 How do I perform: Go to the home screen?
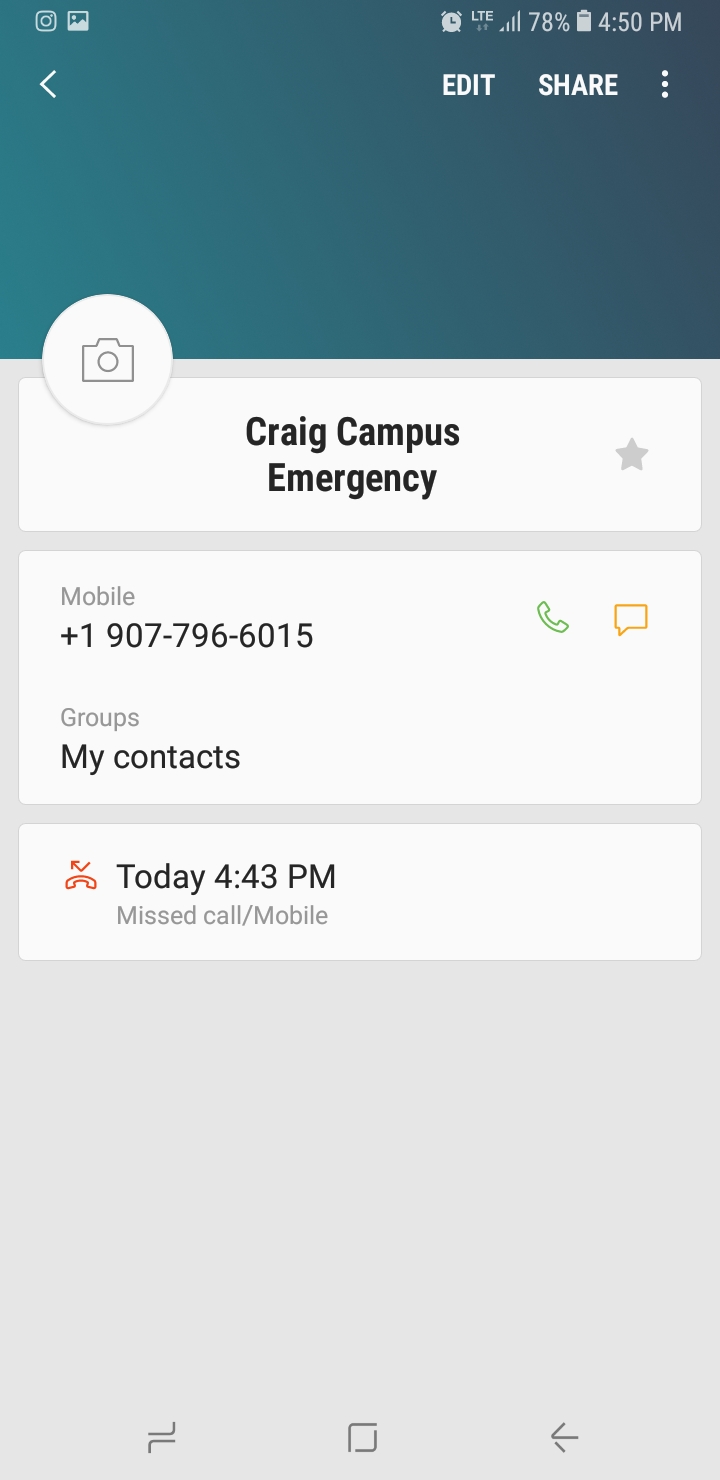[x=362, y=1438]
